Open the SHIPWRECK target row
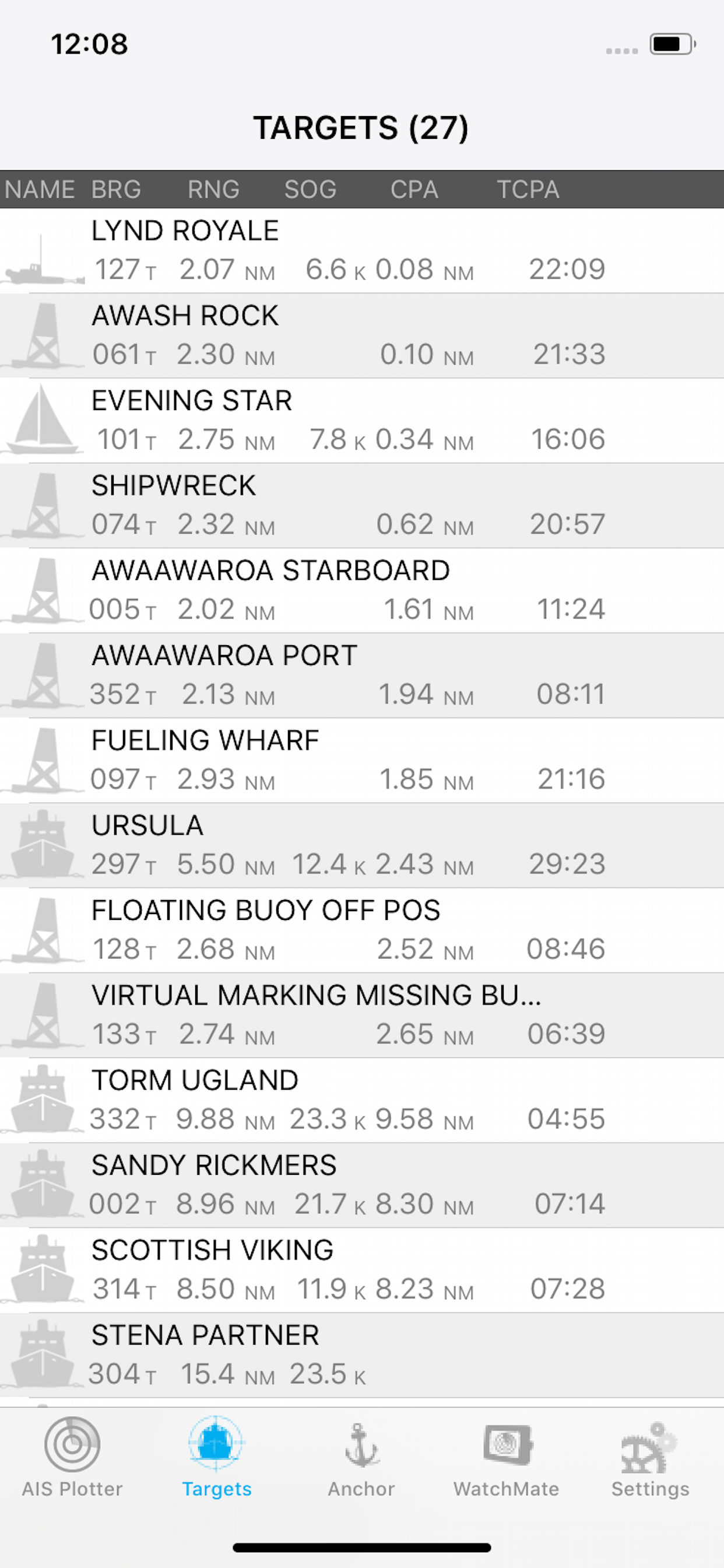 click(x=362, y=506)
